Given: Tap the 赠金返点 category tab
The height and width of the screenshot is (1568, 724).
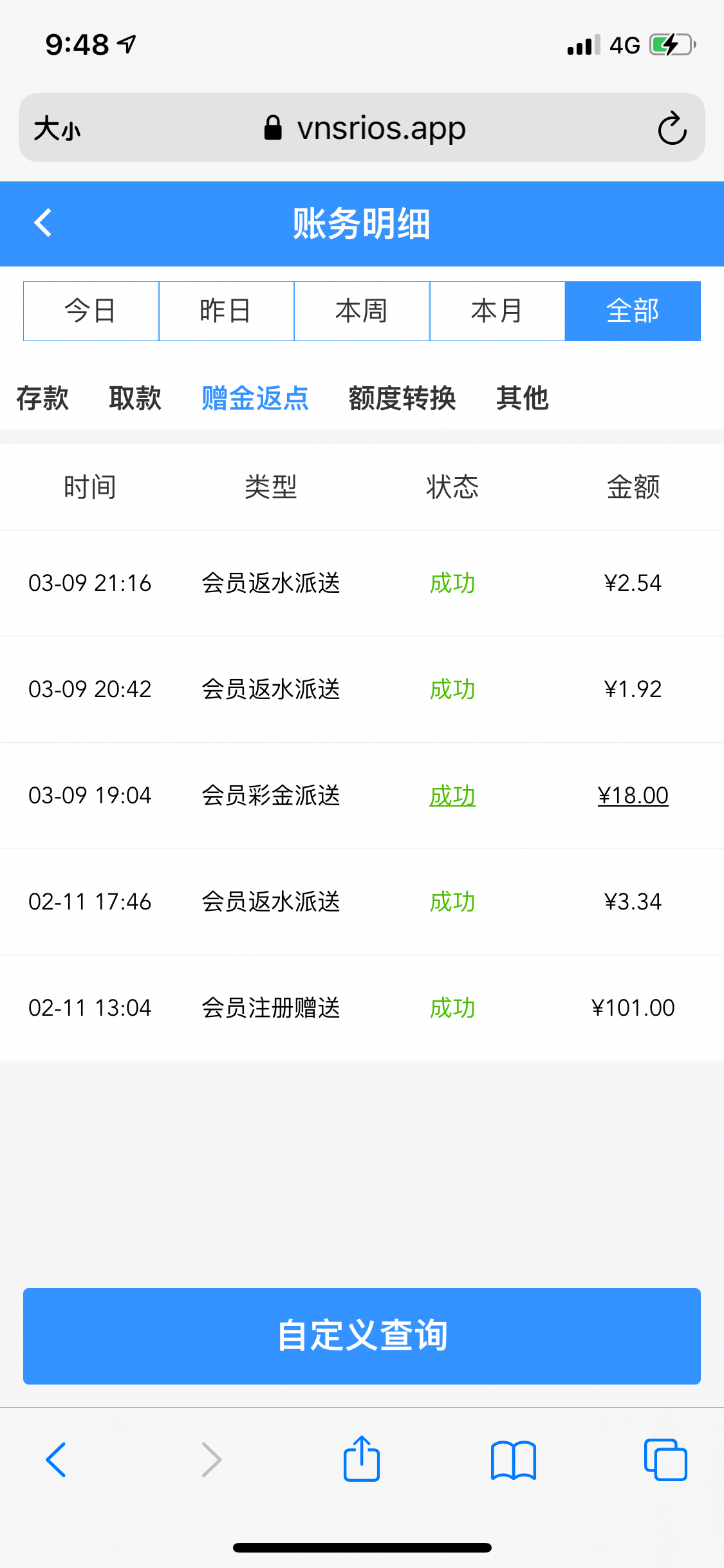Looking at the screenshot, I should coord(255,398).
